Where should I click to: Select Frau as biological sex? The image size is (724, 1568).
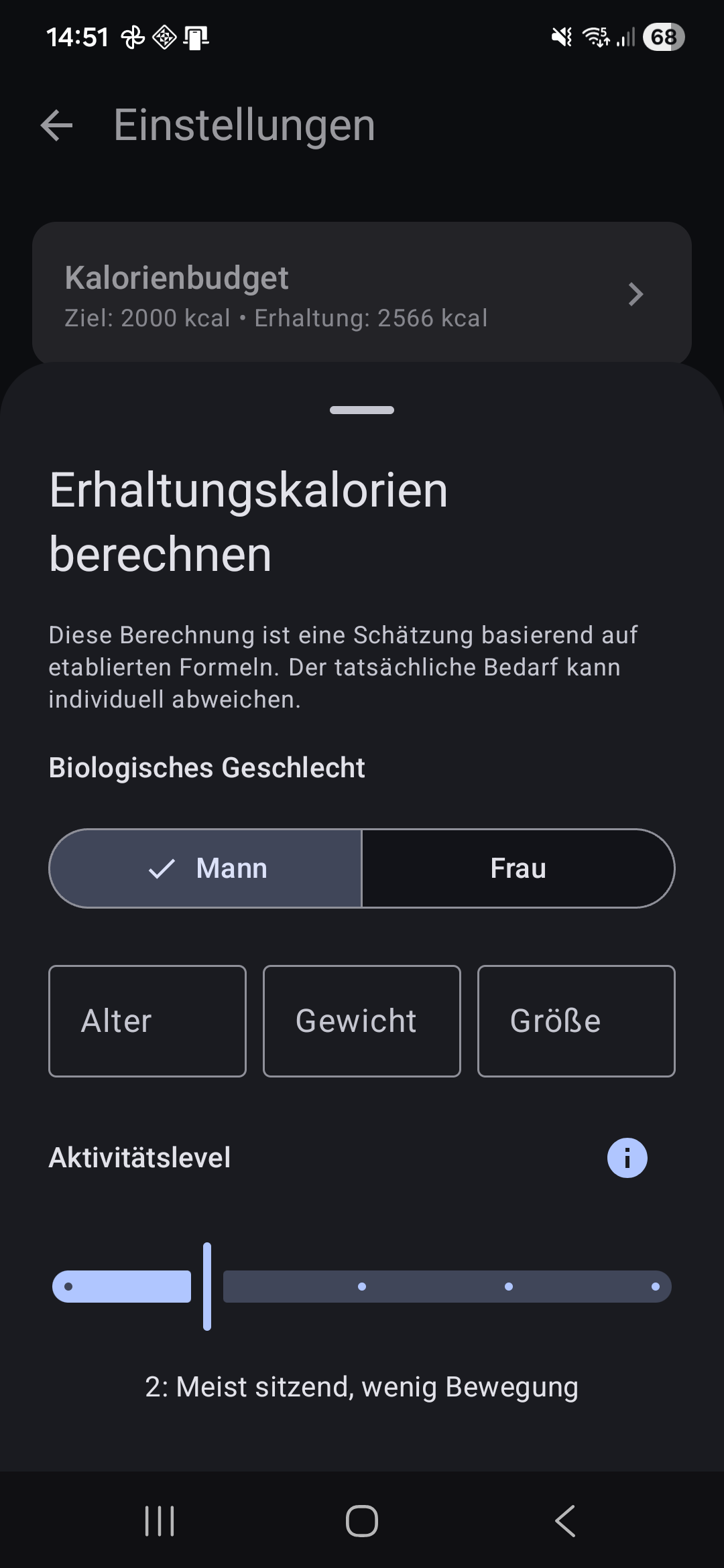[x=518, y=868]
